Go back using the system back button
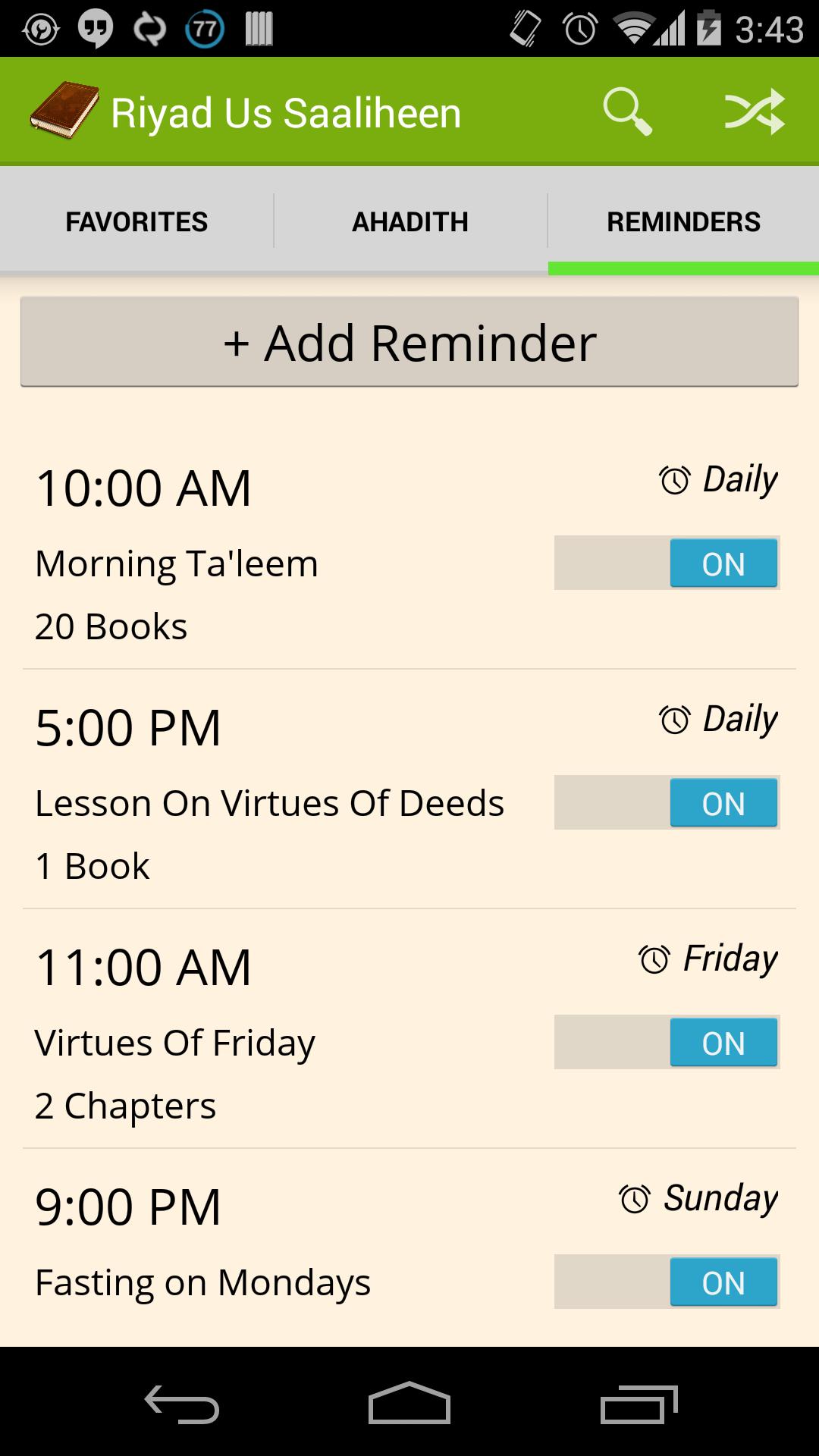819x1456 pixels. tap(182, 1404)
